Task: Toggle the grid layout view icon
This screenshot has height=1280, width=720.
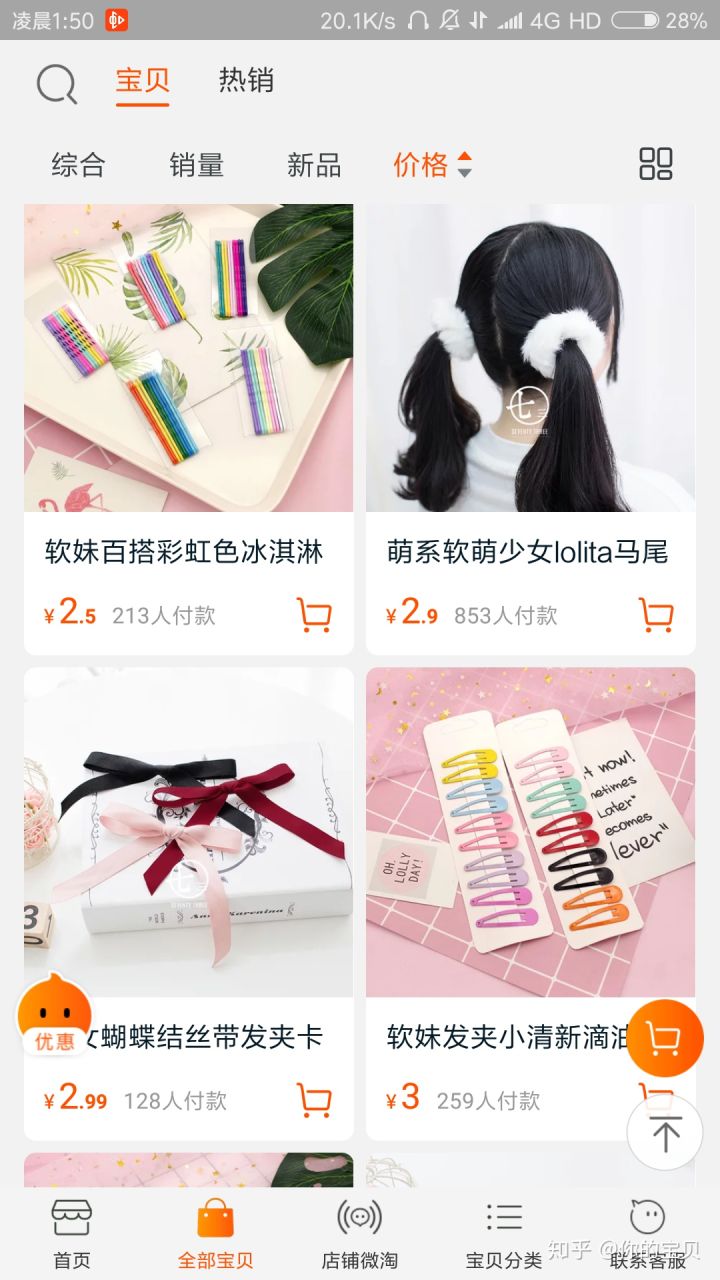Action: click(x=656, y=164)
